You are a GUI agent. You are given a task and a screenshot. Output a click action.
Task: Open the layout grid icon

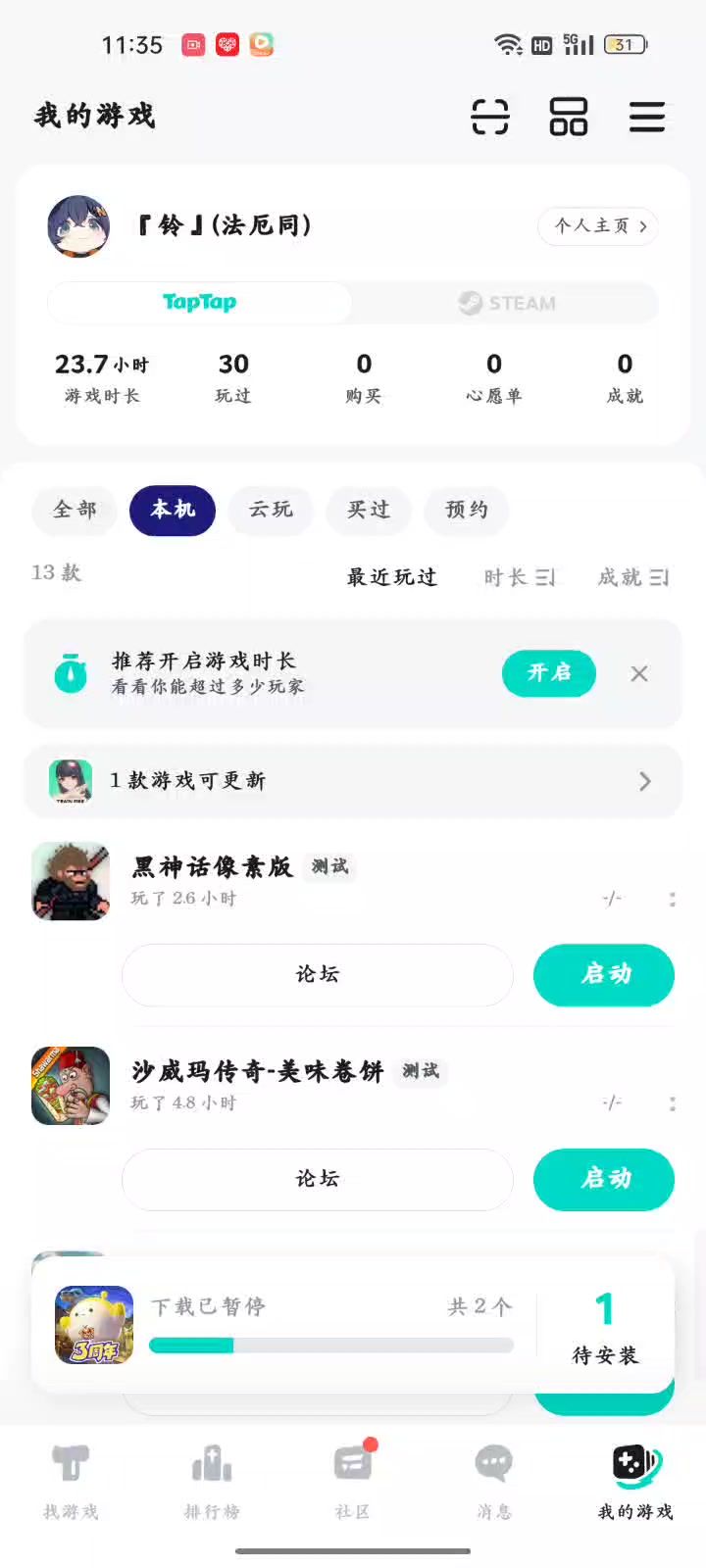(x=568, y=117)
